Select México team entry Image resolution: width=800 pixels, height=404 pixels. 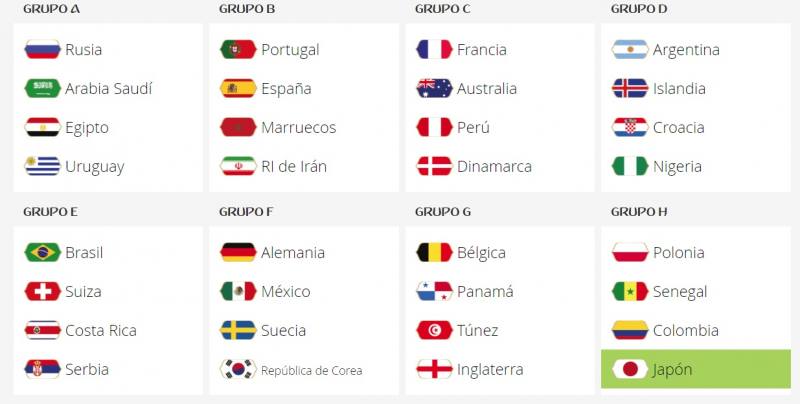click(304, 291)
